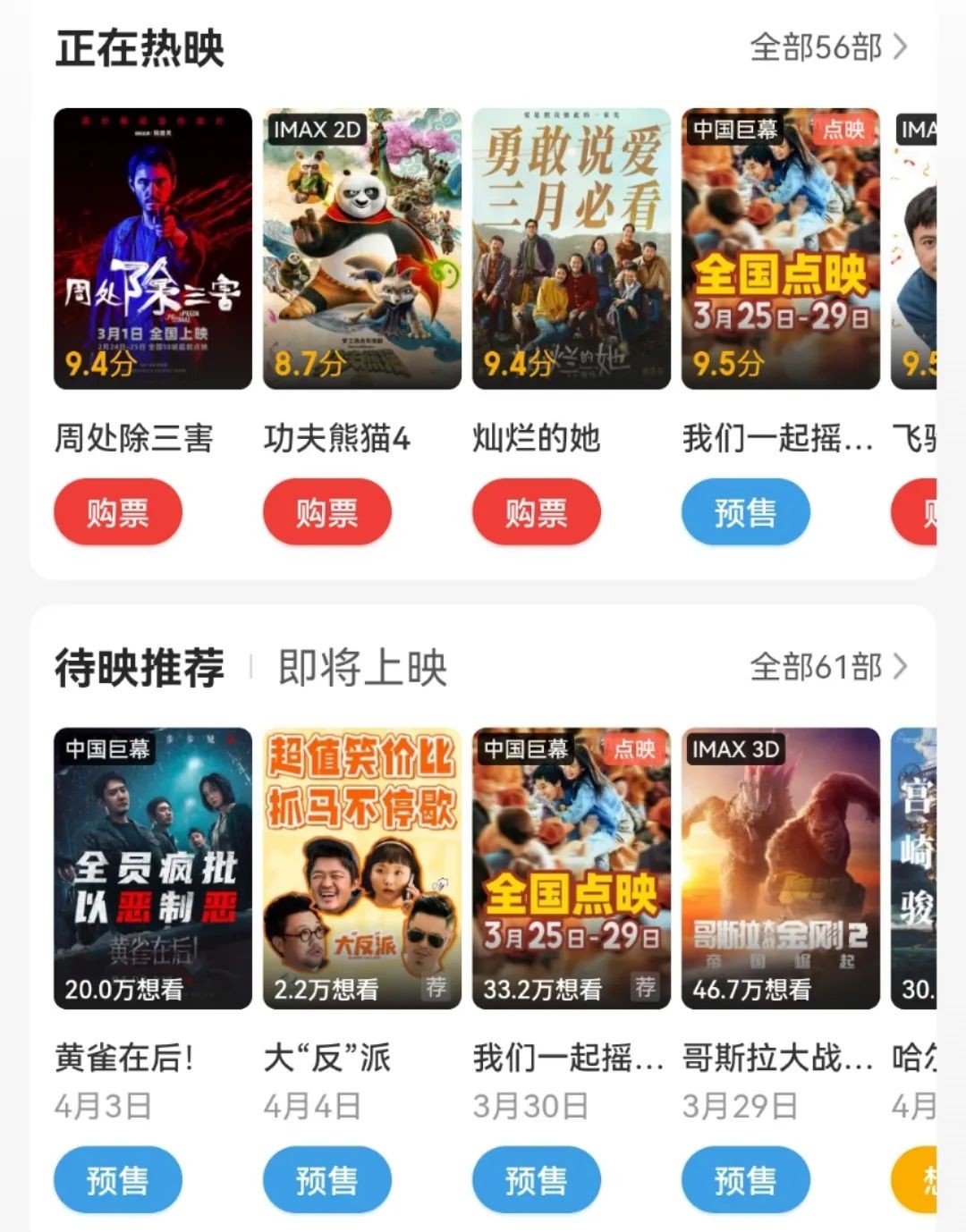View the 功夫熊猫4 poster card
This screenshot has height=1232, width=966.
click(362, 249)
